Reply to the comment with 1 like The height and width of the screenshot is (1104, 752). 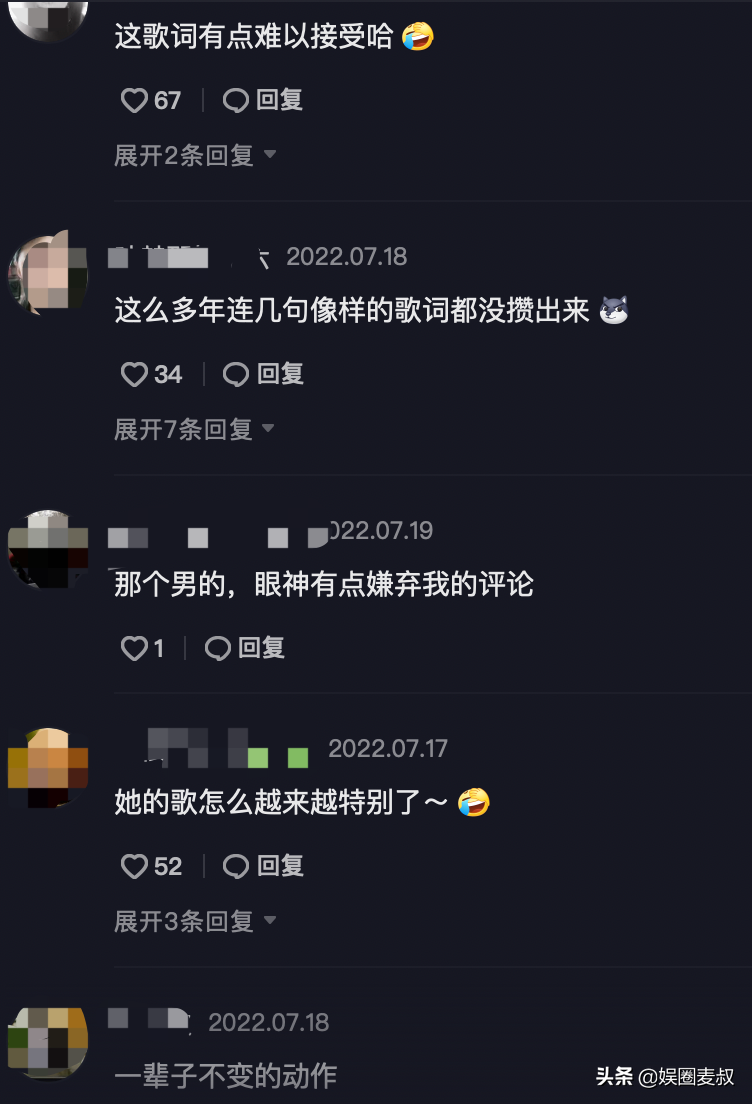(x=245, y=648)
